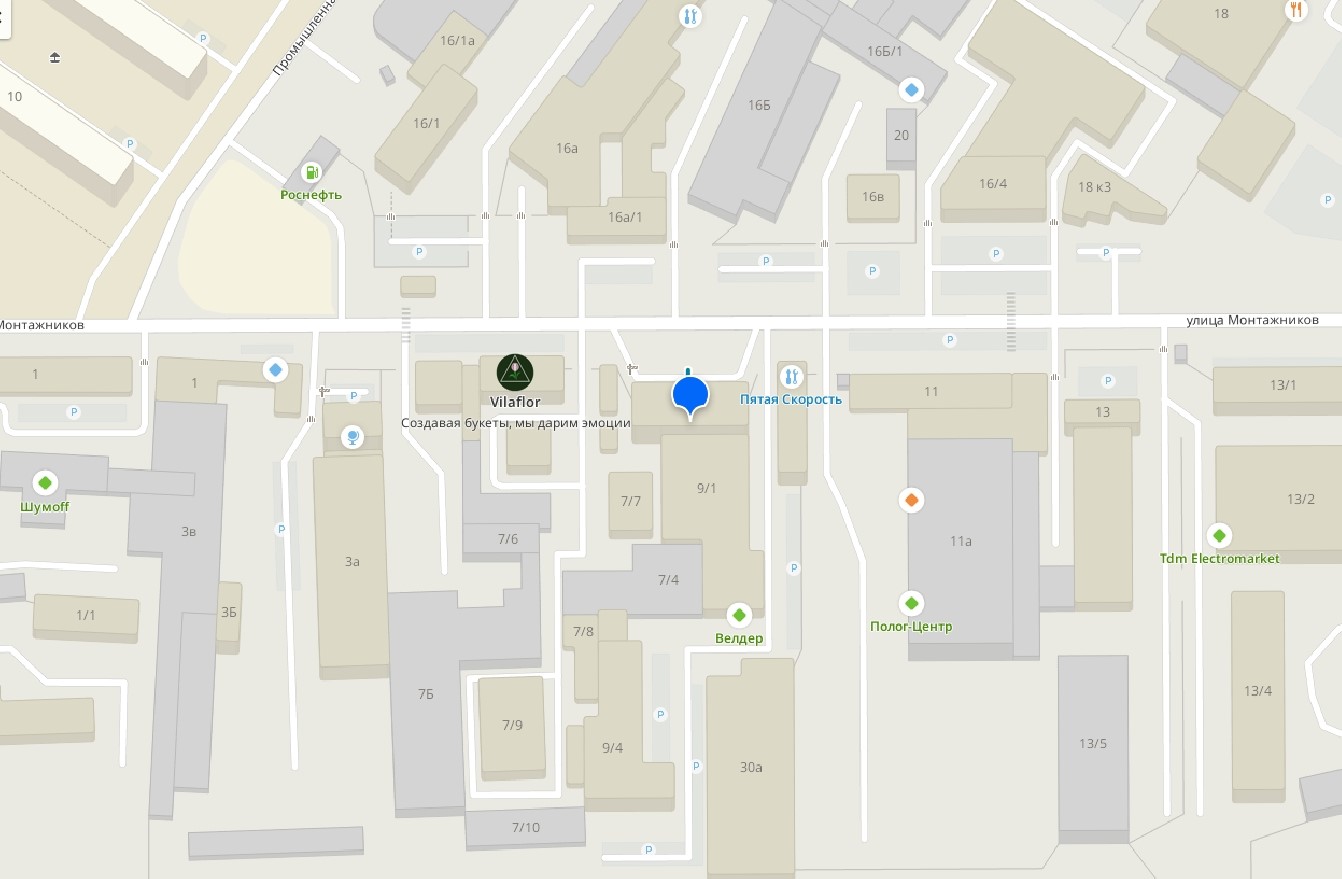
Task: Open the Роснефть gas station marker
Action: point(312,173)
